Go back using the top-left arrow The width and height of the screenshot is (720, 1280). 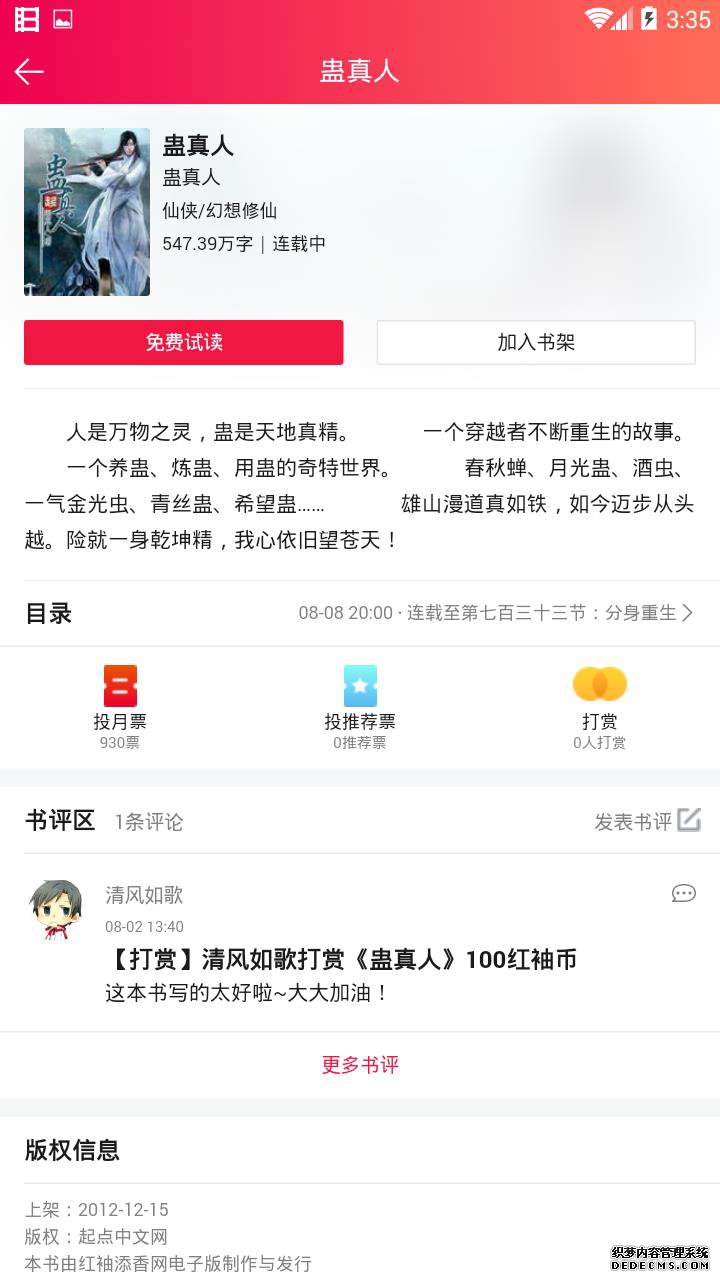click(29, 71)
